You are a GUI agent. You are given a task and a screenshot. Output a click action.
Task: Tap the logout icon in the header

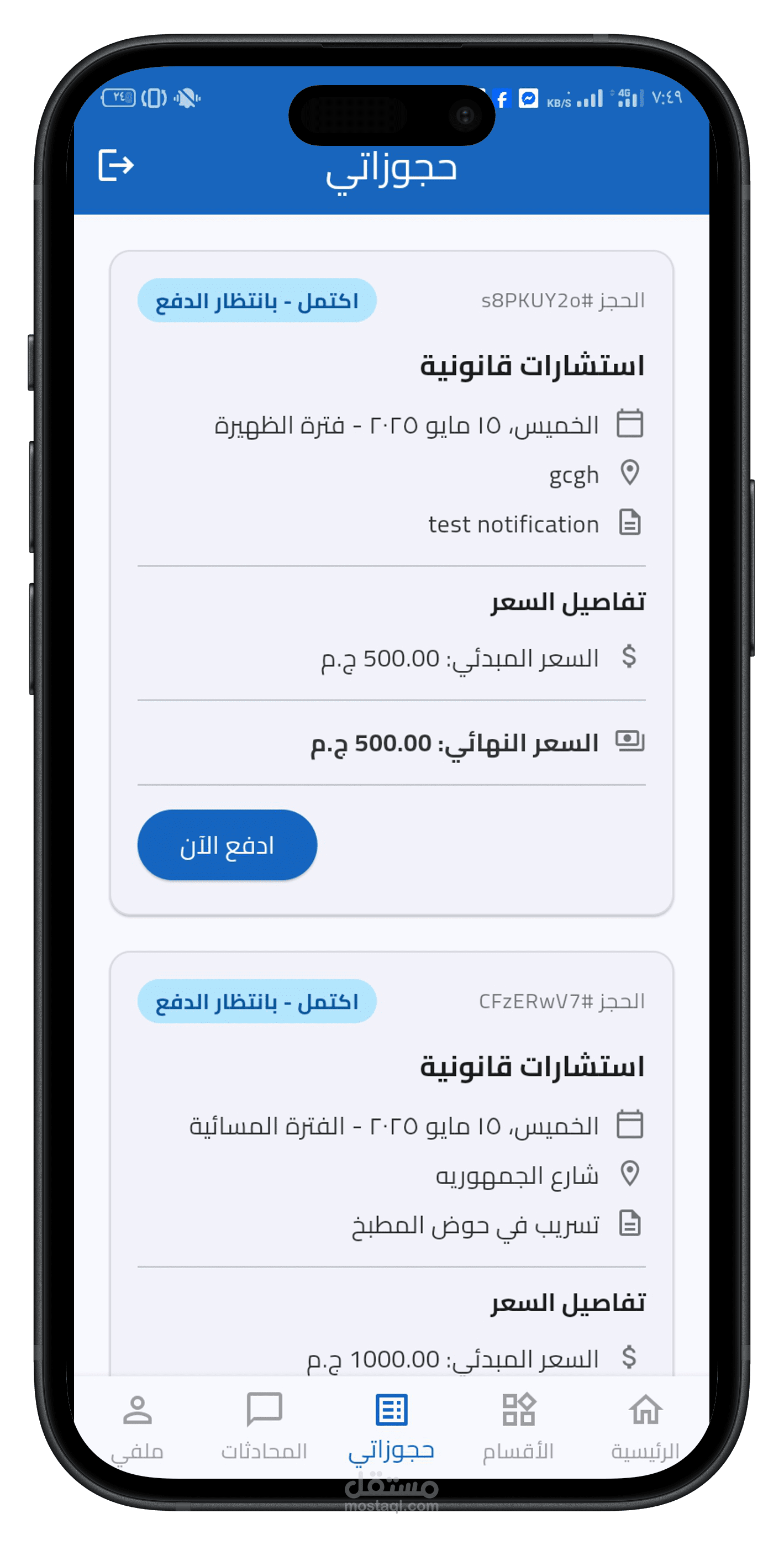click(x=116, y=165)
